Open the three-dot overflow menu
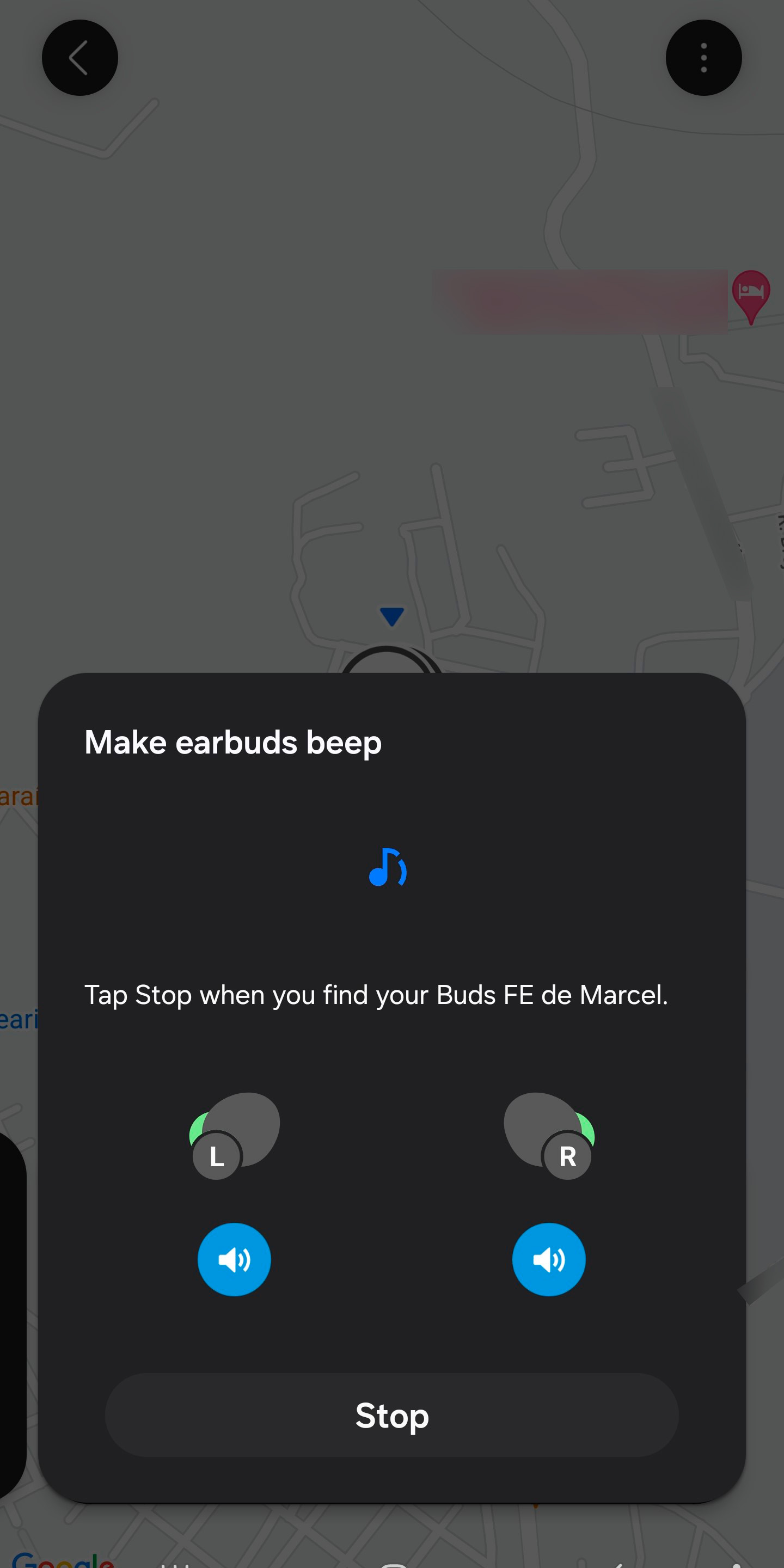784x1568 pixels. pos(703,58)
